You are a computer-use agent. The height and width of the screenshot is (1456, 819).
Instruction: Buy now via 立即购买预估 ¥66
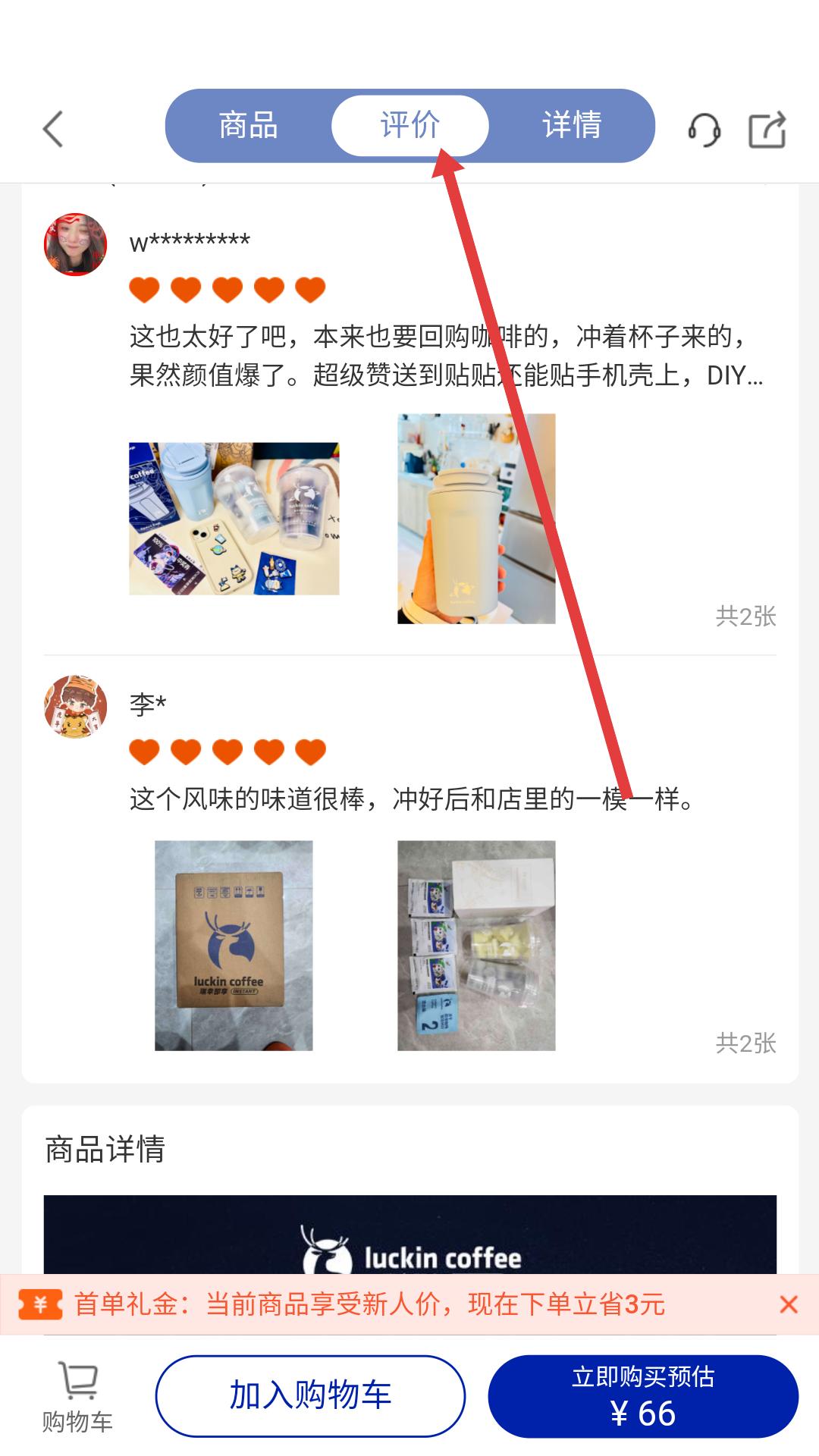click(643, 1395)
